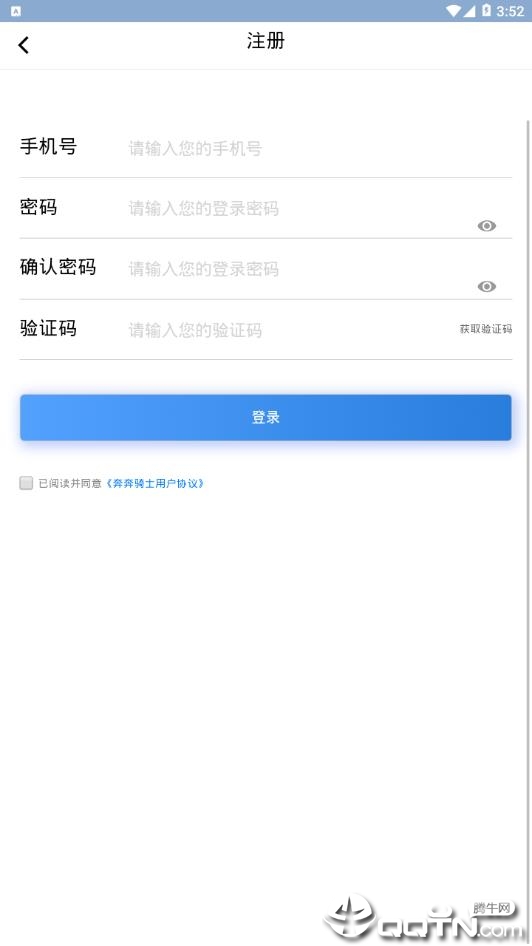Open the 奔奔骑士用户协议 link

pyautogui.click(x=155, y=483)
